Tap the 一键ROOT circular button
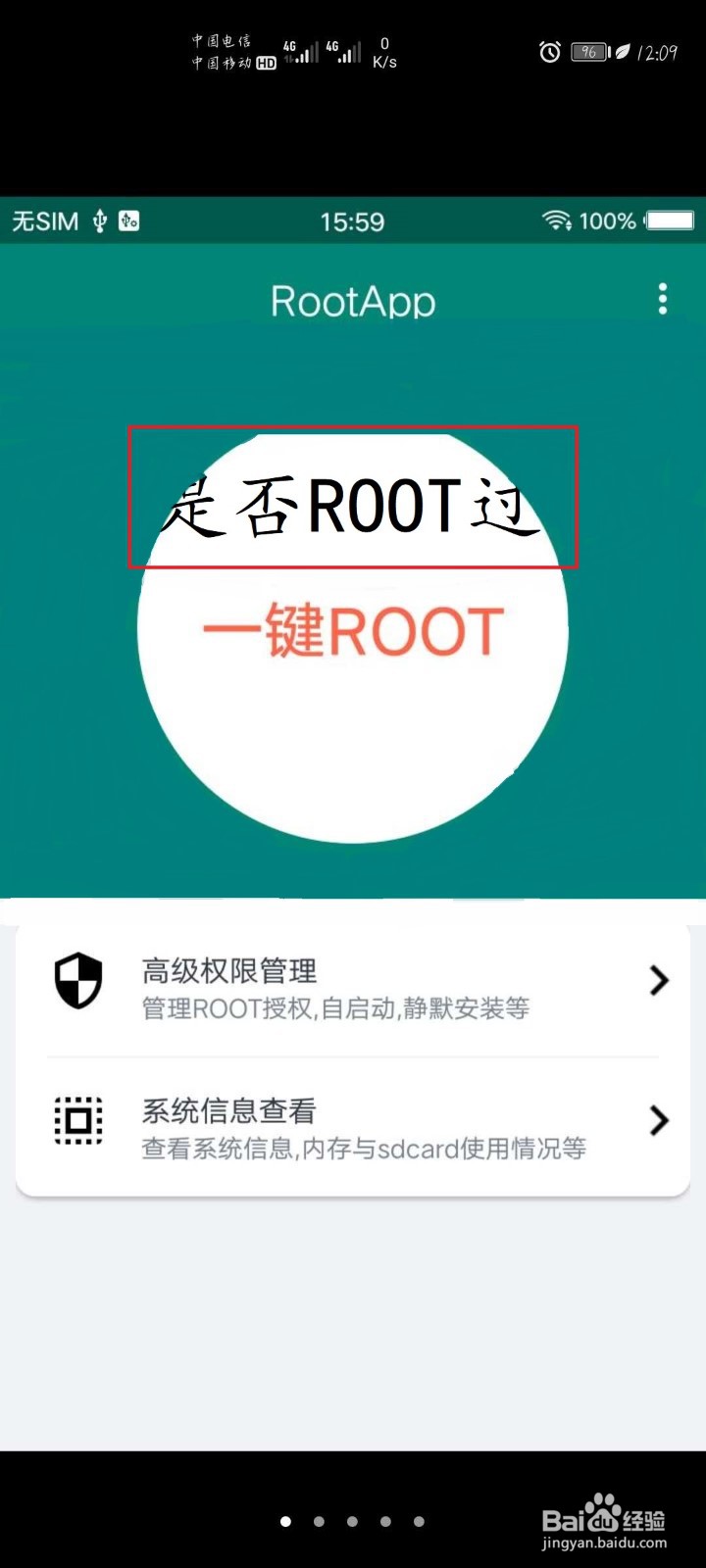Viewport: 706px width, 1568px height. pos(353,632)
